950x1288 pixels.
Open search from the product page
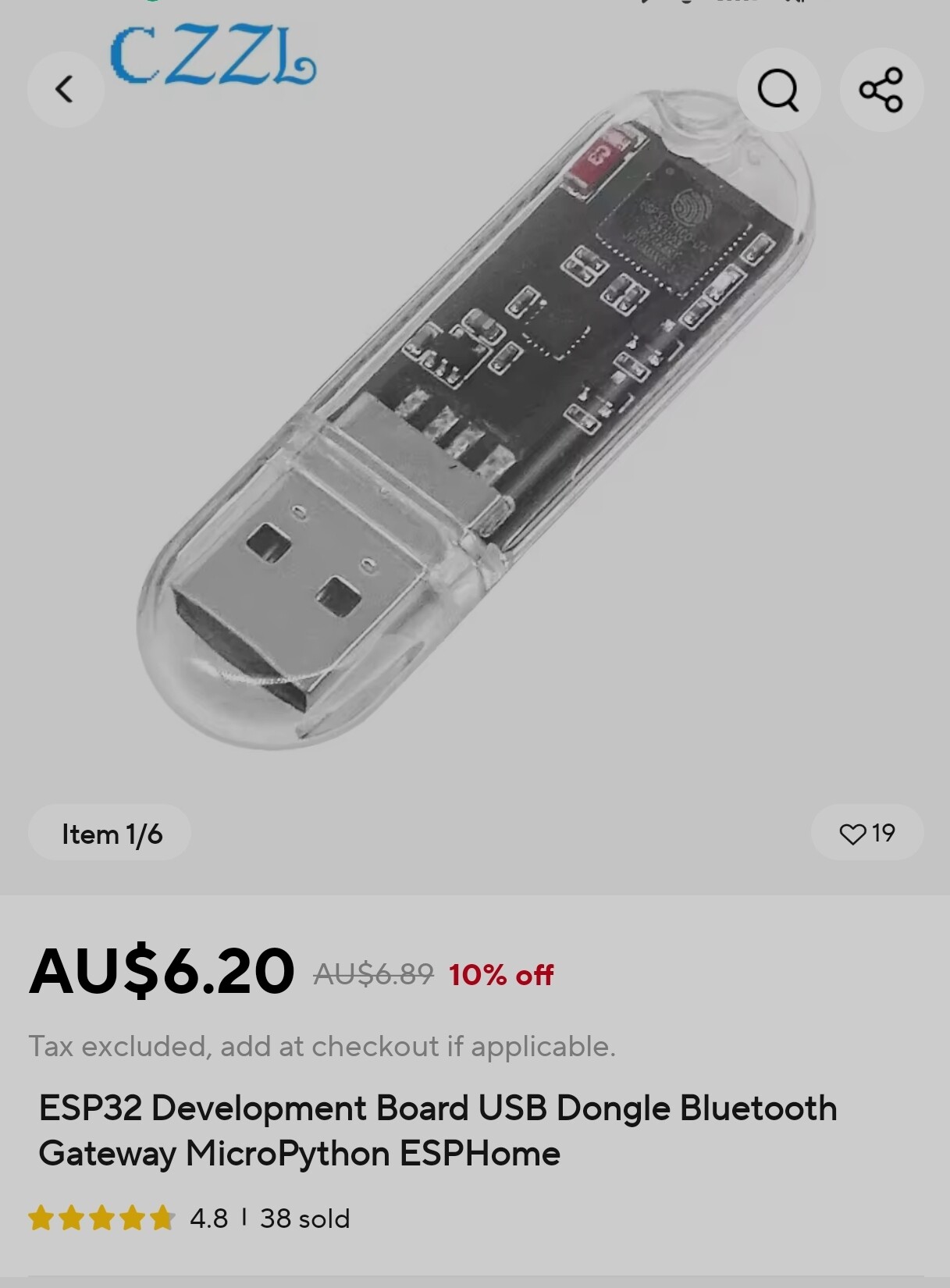[x=778, y=90]
